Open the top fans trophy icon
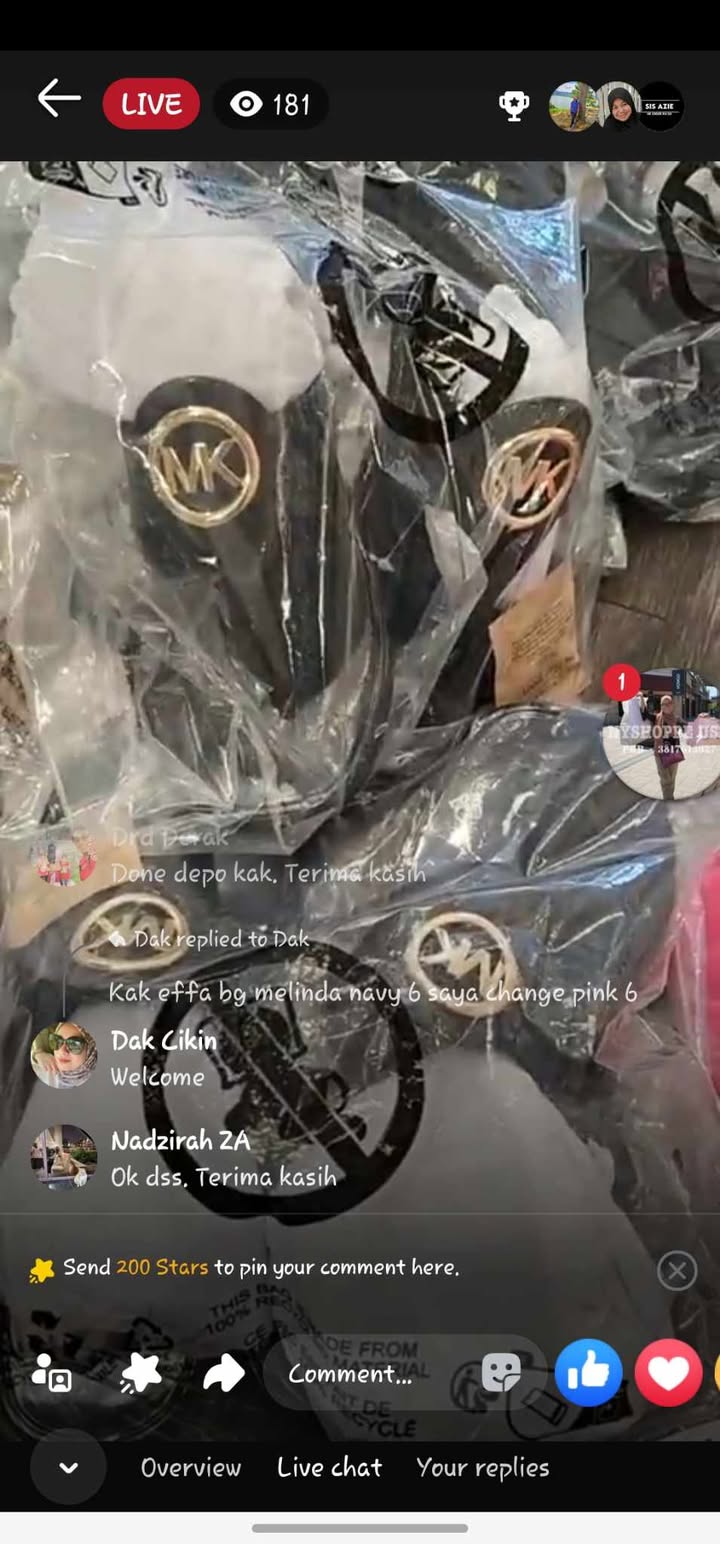720x1544 pixels. [514, 106]
